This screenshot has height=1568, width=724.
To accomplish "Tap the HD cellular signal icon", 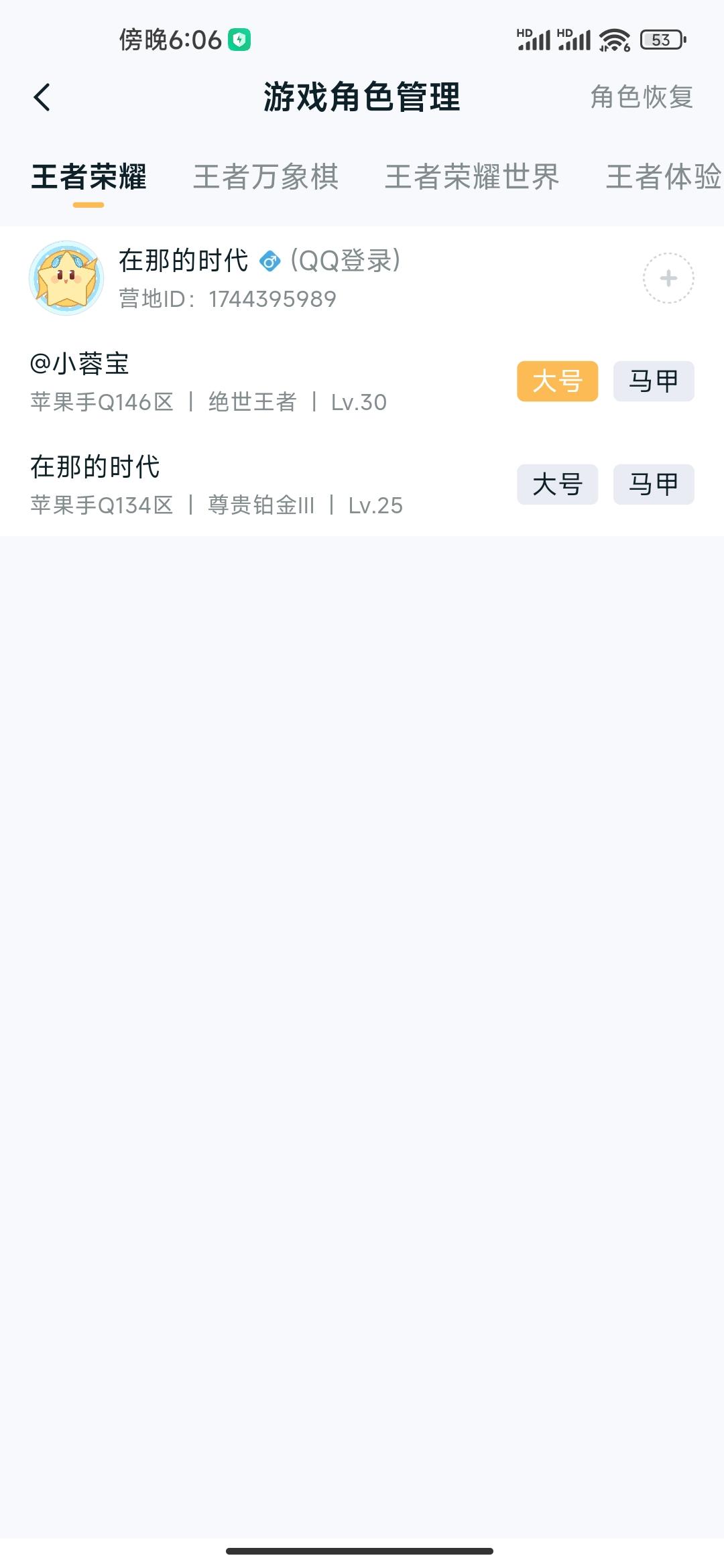I will 536,40.
